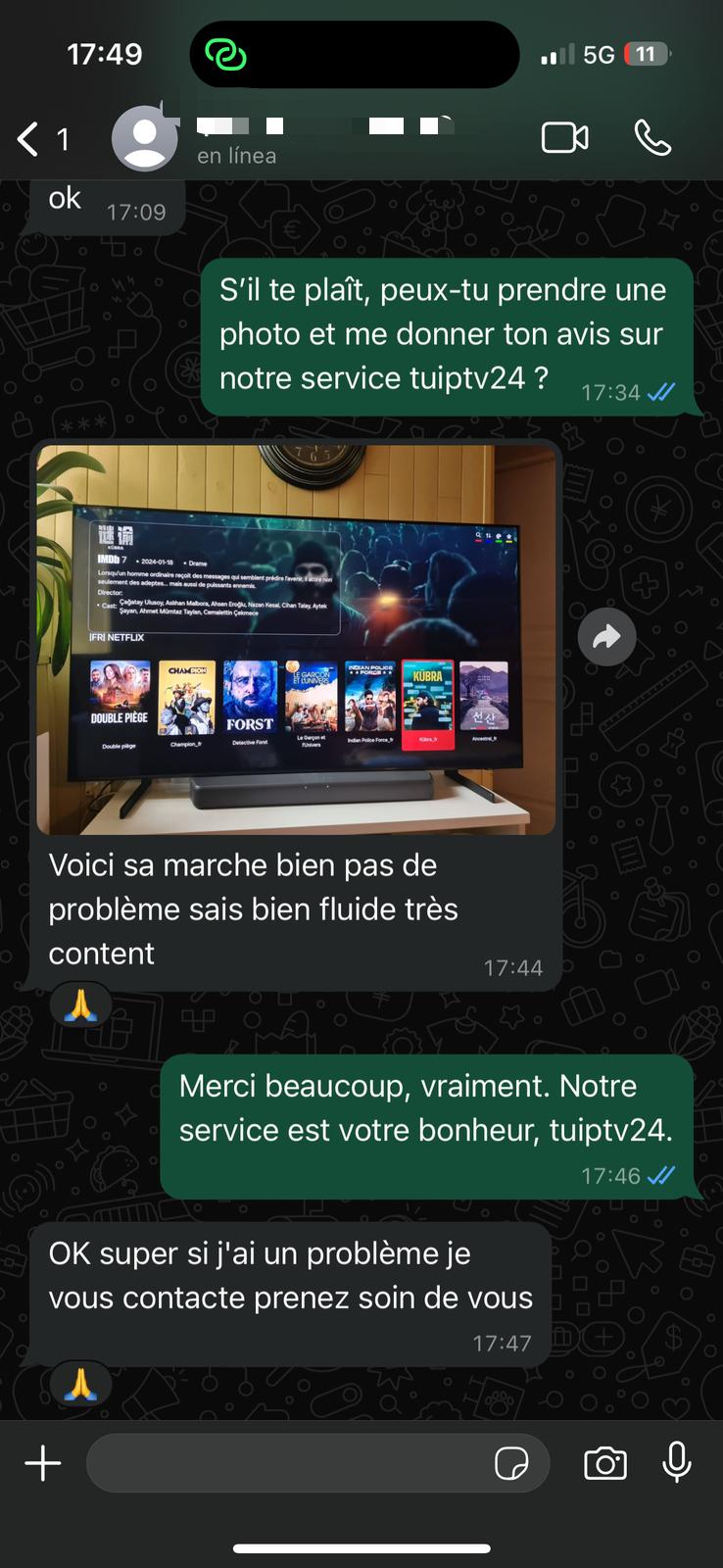Forward the TV photo message

click(606, 637)
